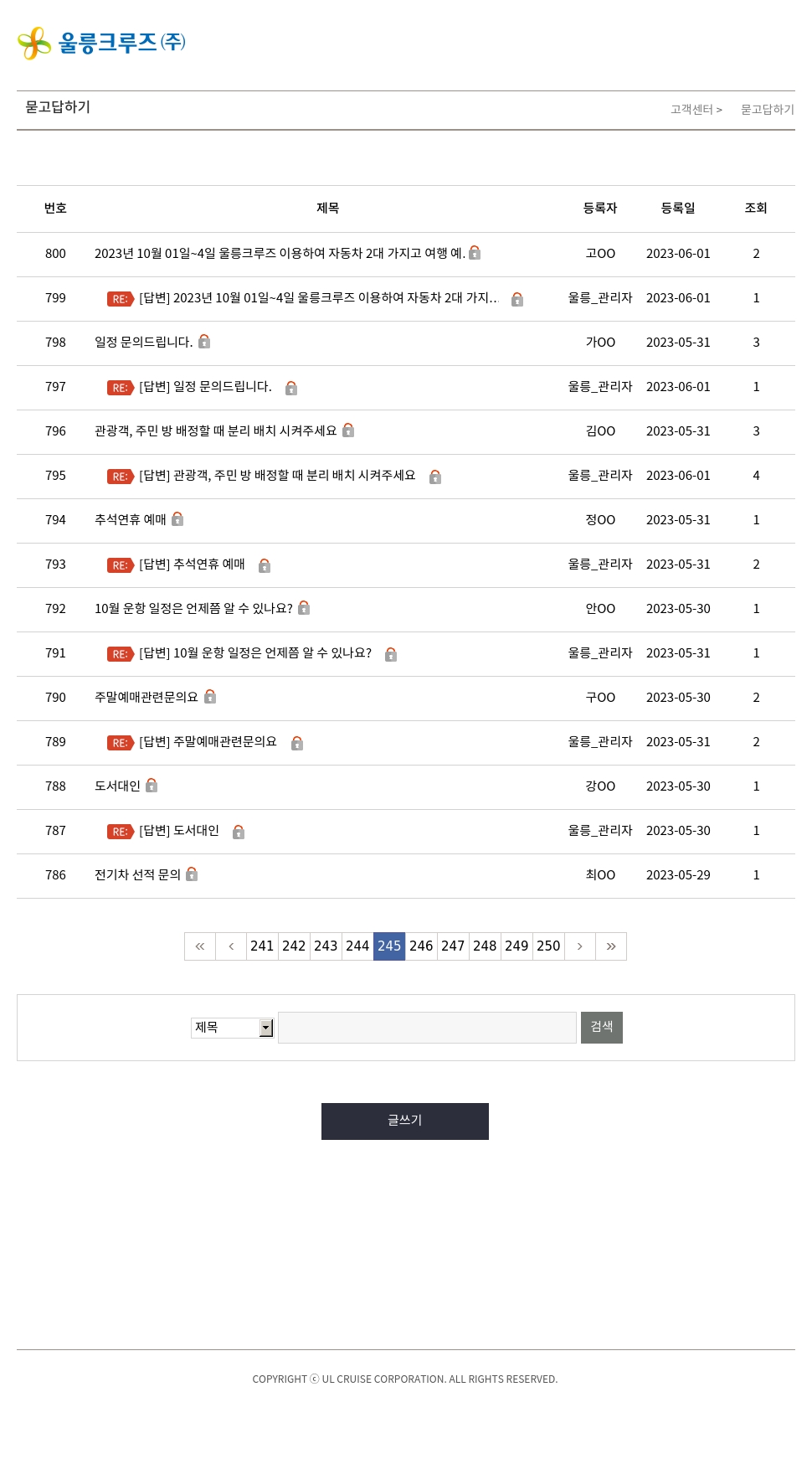812x1459 pixels.
Task: Go to page 246
Action: [421, 946]
